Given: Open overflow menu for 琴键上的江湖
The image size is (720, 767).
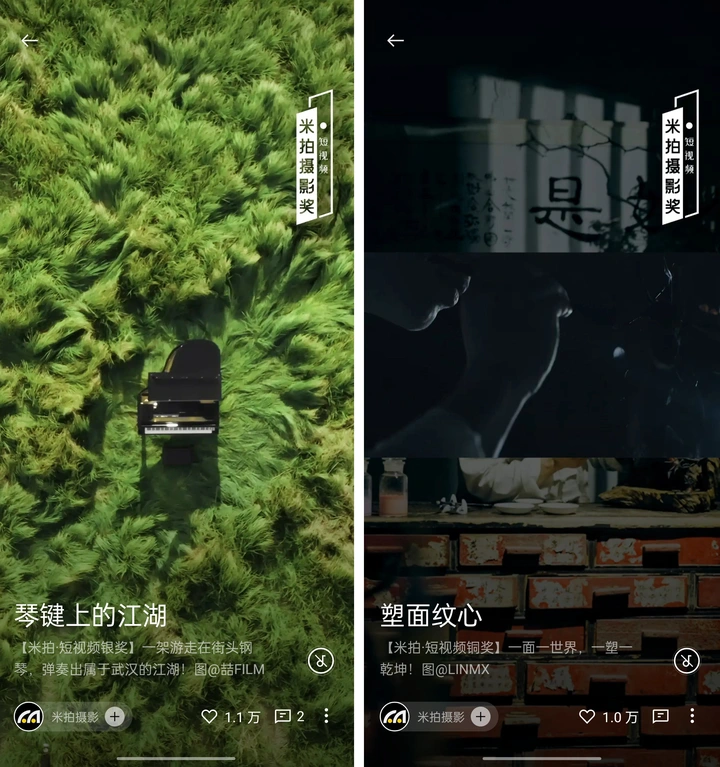Looking at the screenshot, I should (x=326, y=716).
